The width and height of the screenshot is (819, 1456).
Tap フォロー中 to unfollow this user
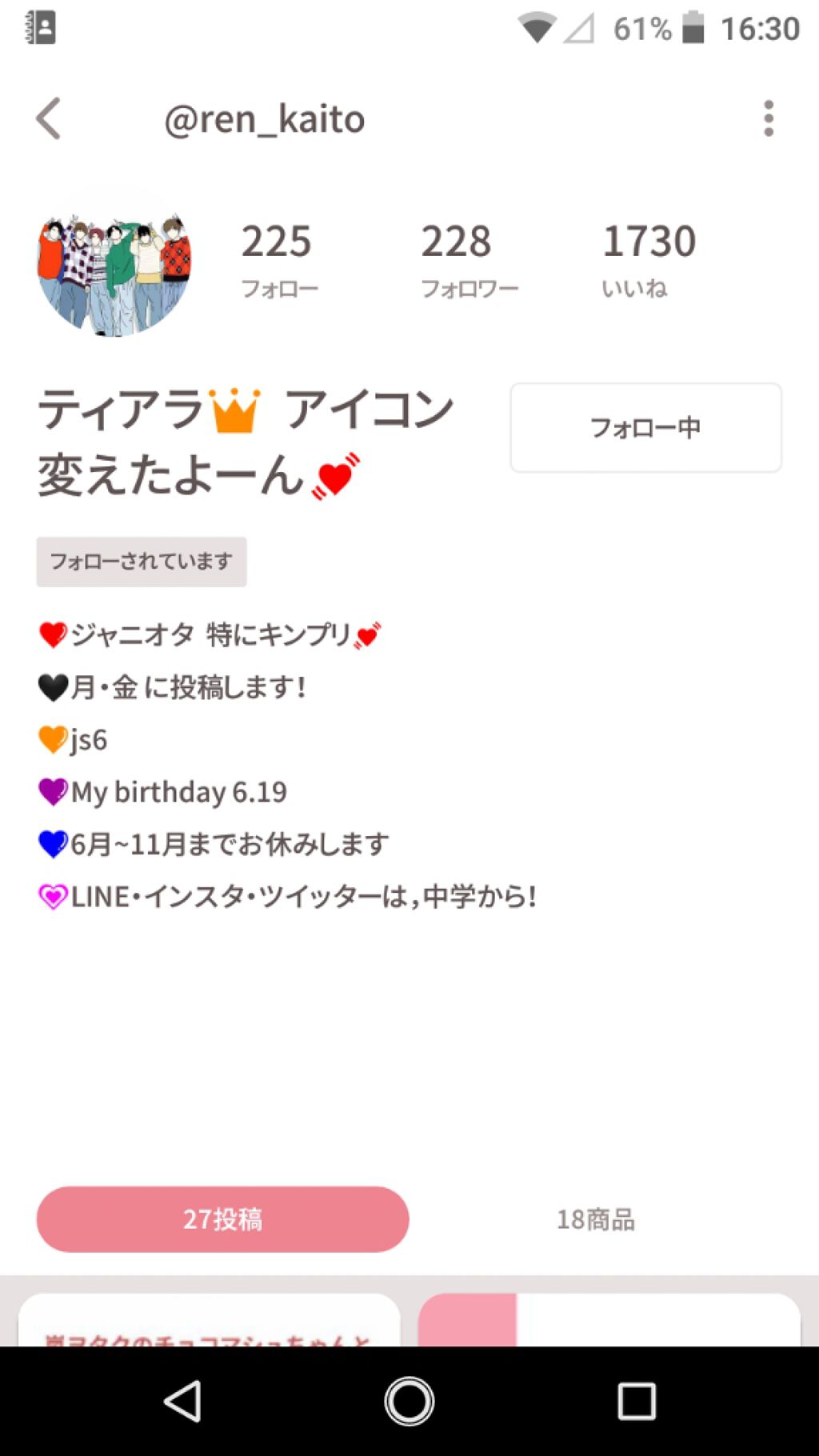(645, 427)
